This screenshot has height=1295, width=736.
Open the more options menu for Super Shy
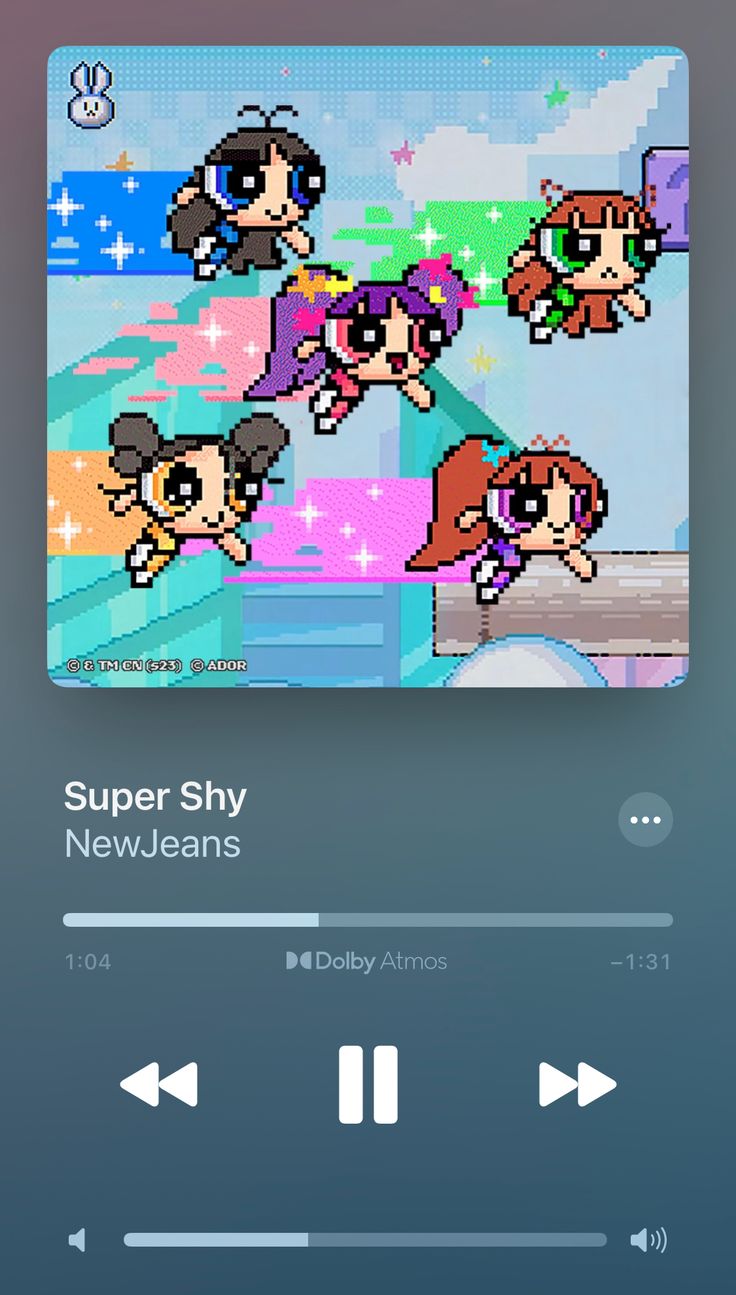645,820
